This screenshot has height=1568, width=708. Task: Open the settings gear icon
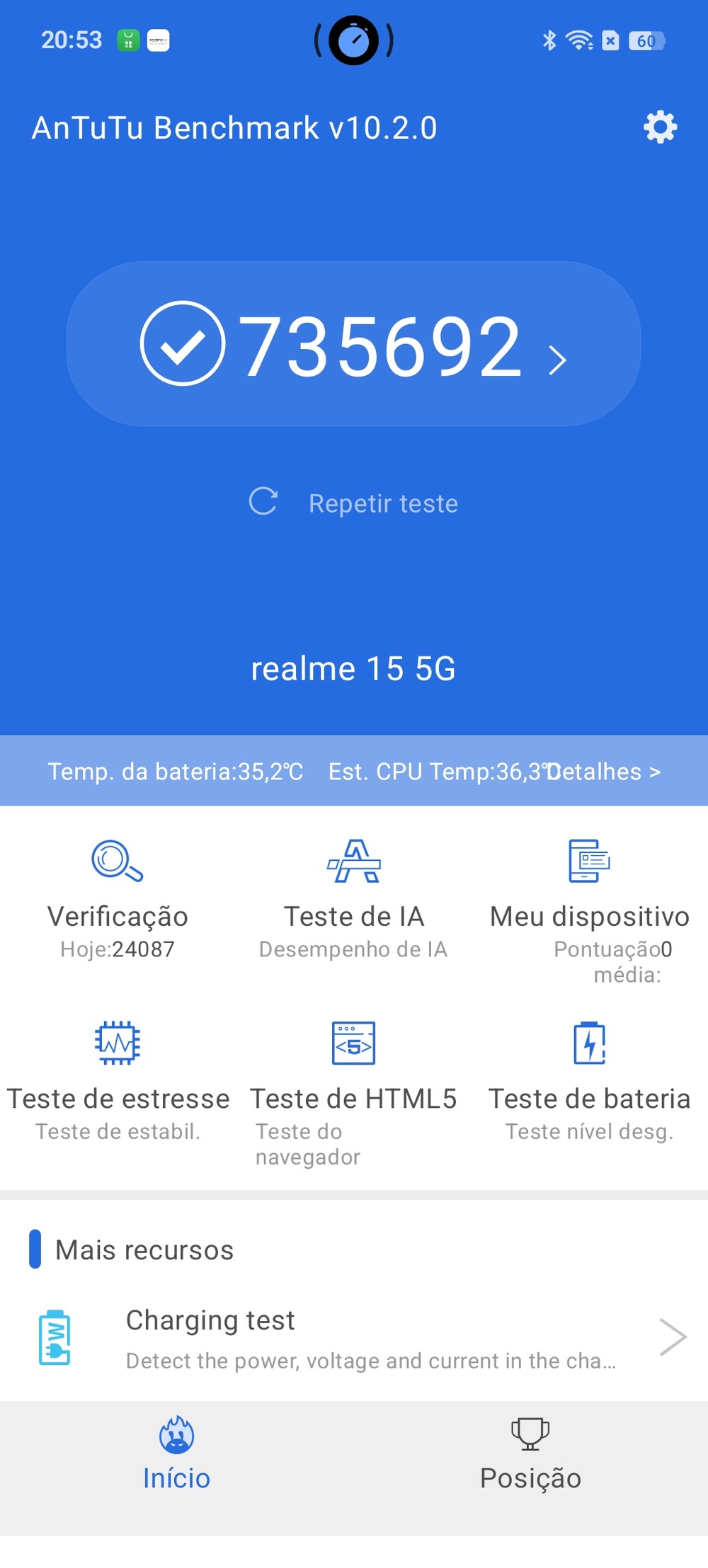[660, 127]
